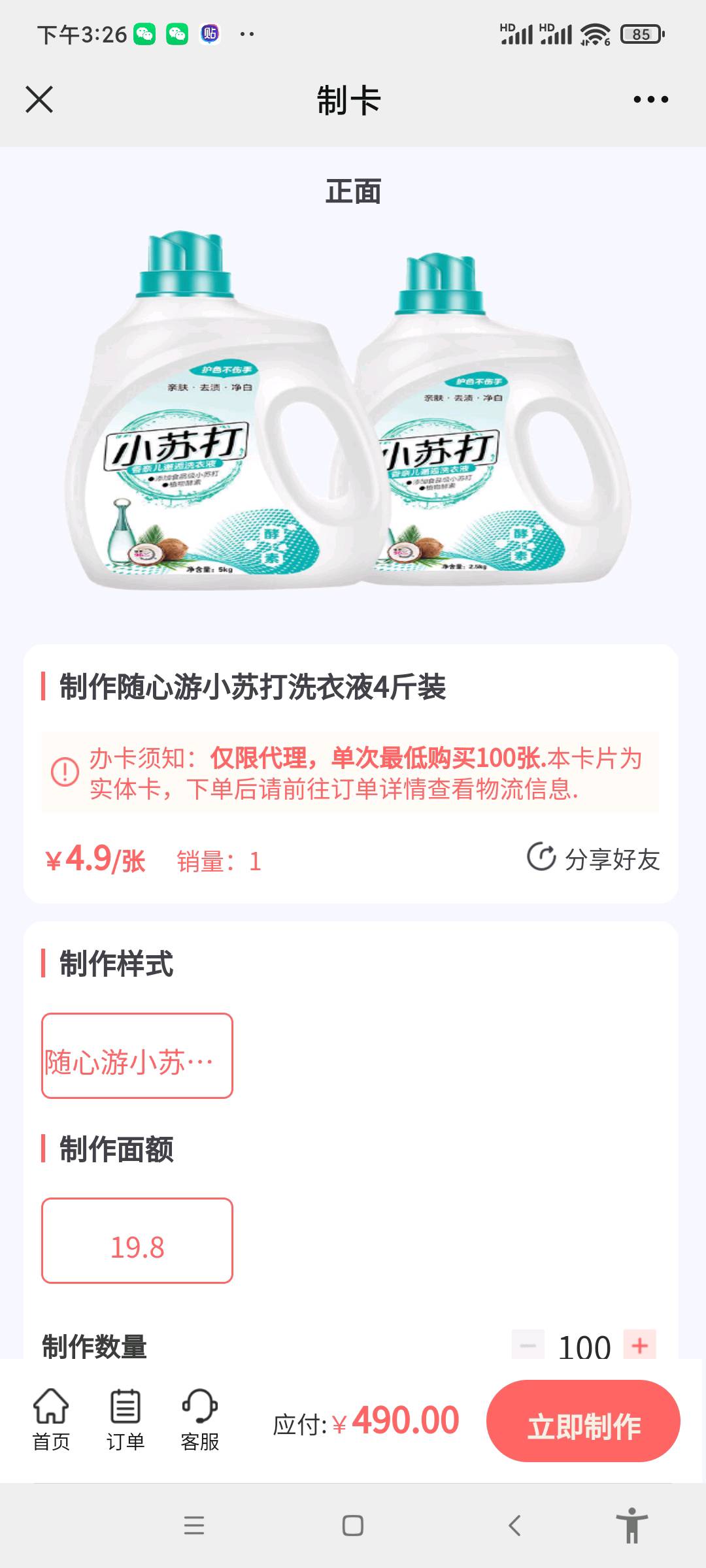
Task: Close the 制卡 page
Action: [x=39, y=100]
